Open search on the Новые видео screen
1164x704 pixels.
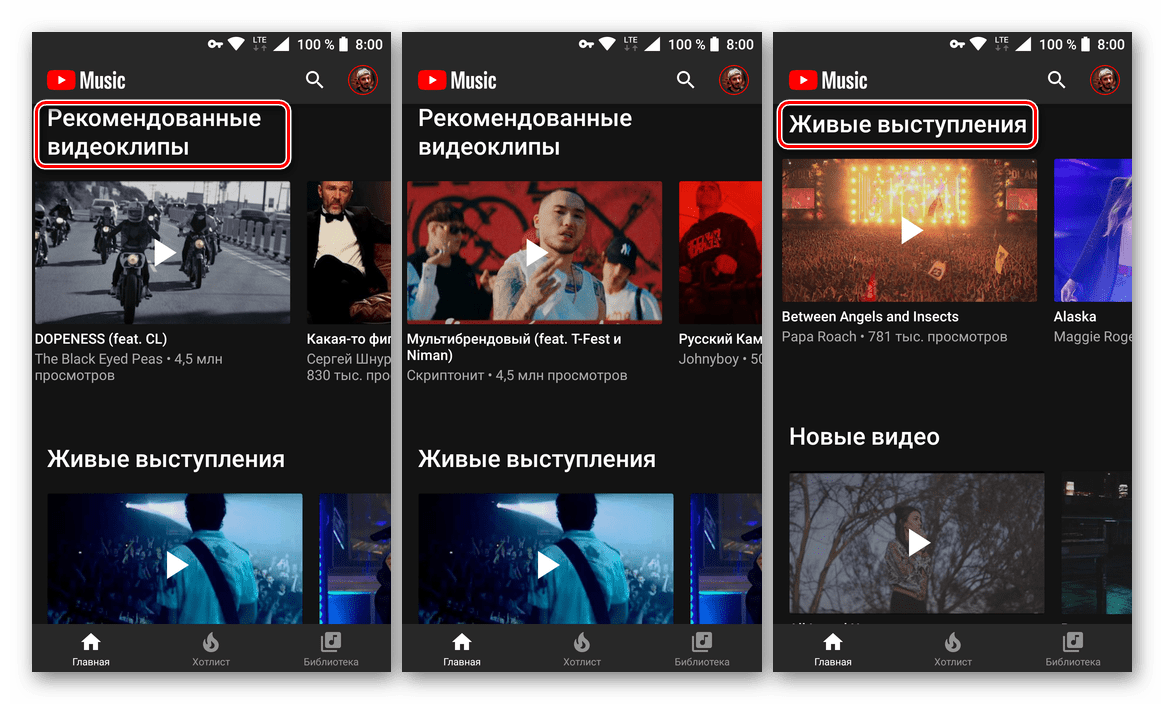1056,80
